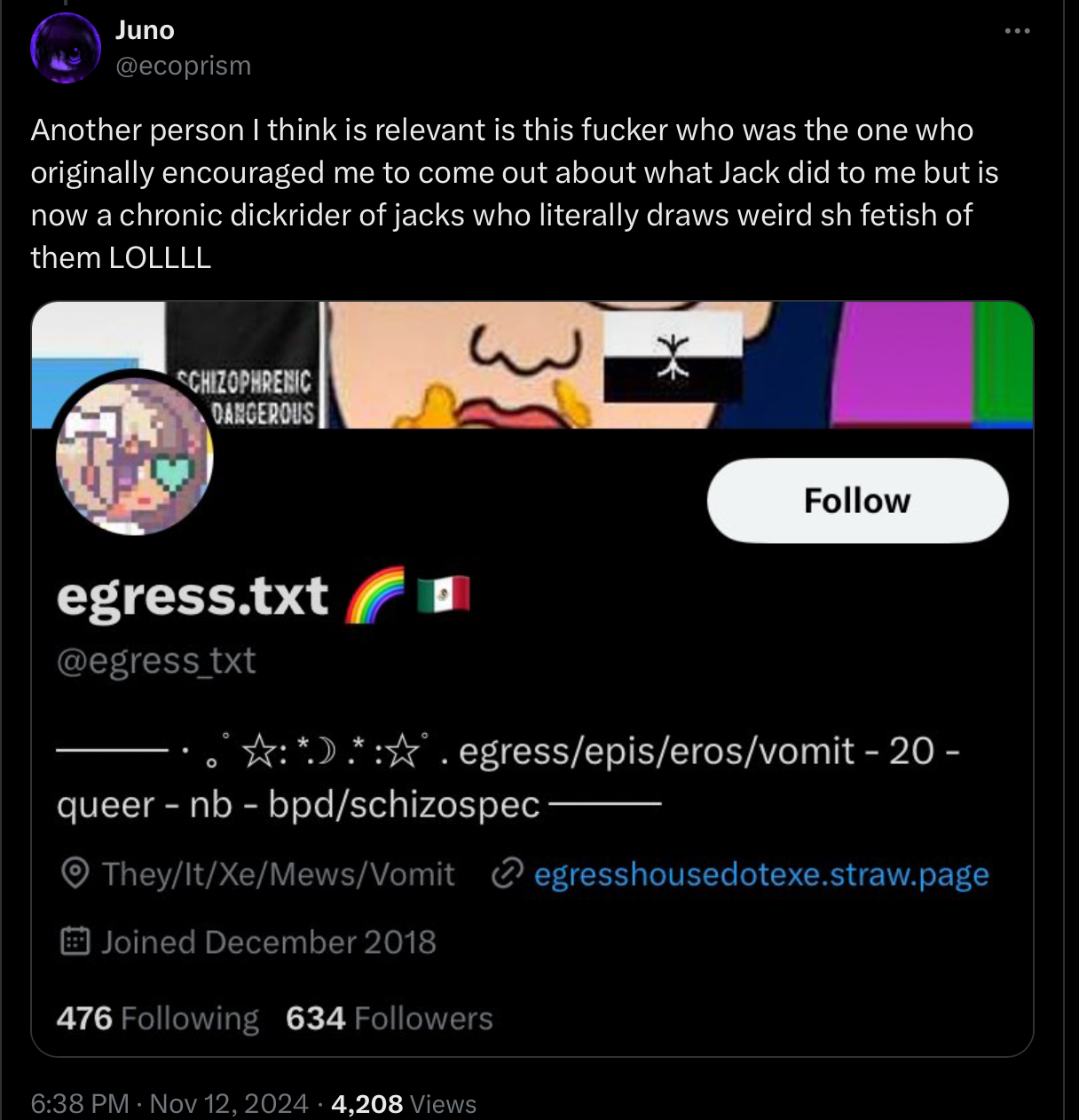Tap the @ecoprism handle

[184, 66]
